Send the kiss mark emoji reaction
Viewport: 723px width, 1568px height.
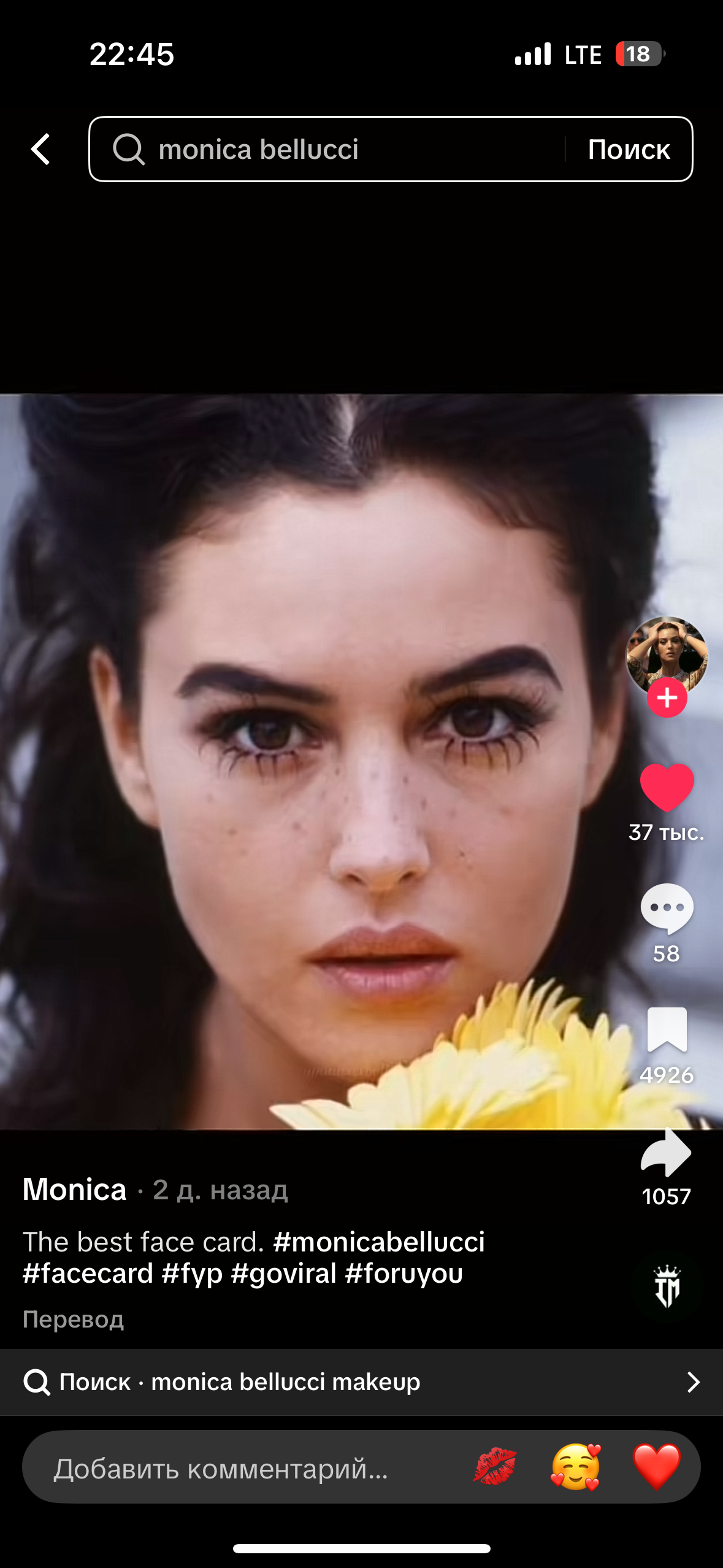point(494,1467)
